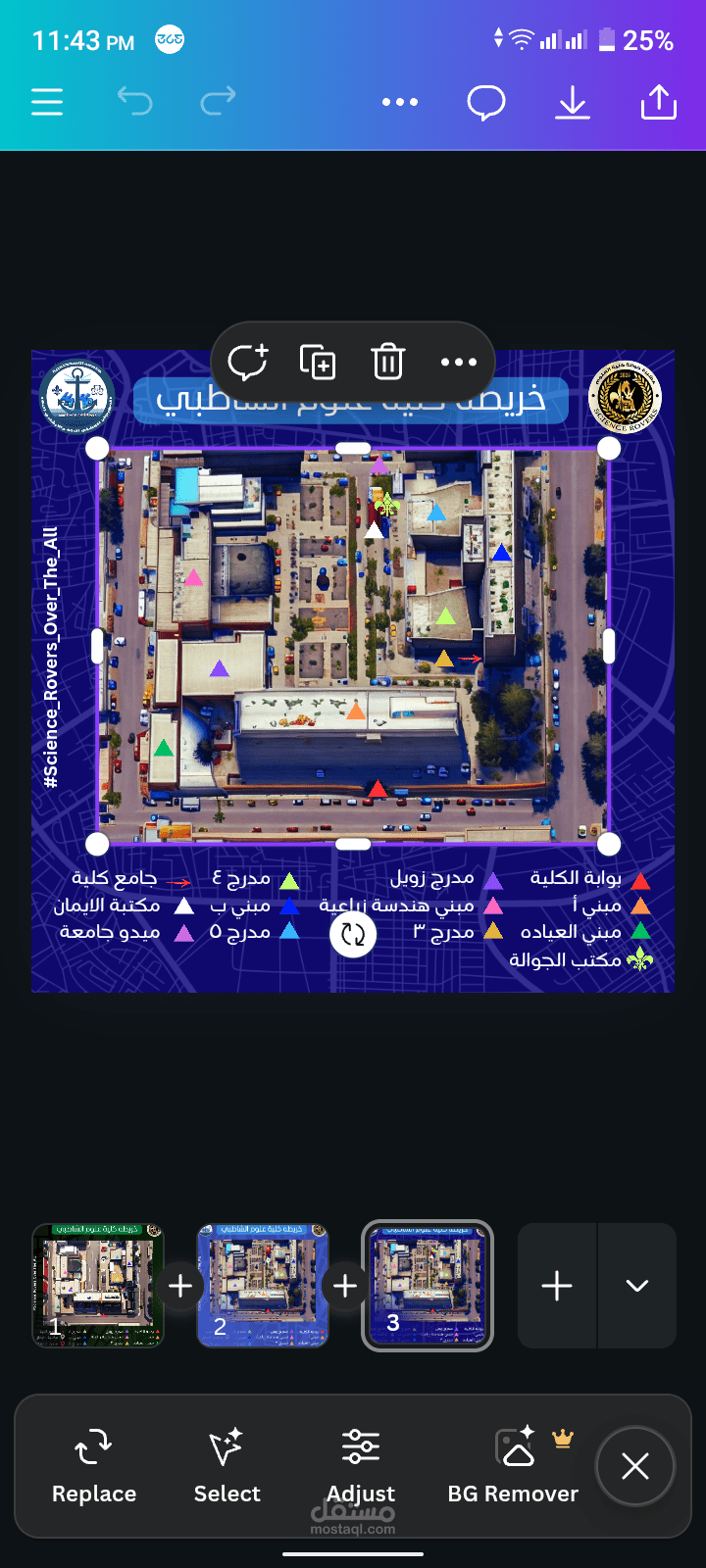Share the design via upload icon

click(659, 102)
